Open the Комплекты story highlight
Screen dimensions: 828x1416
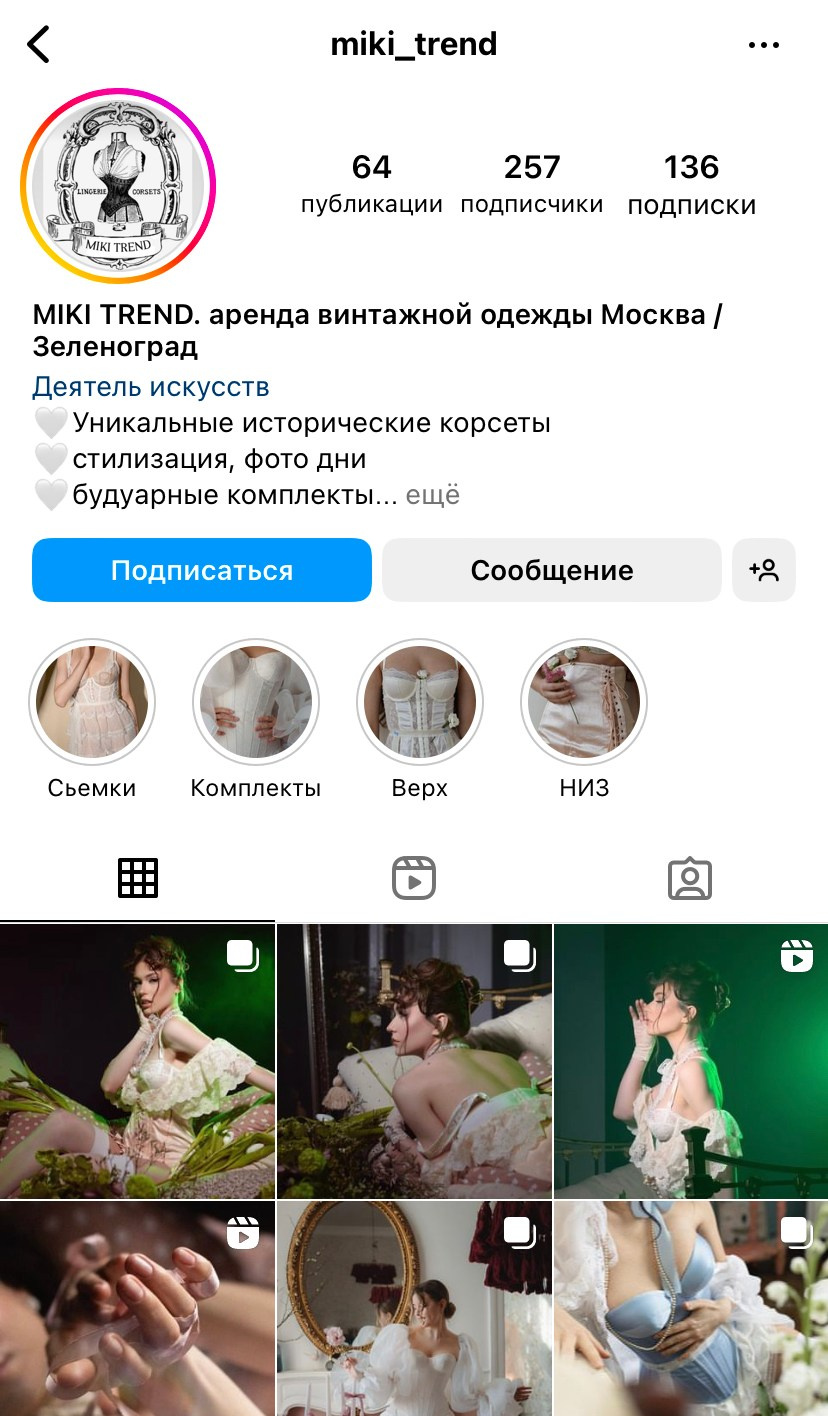[x=255, y=702]
